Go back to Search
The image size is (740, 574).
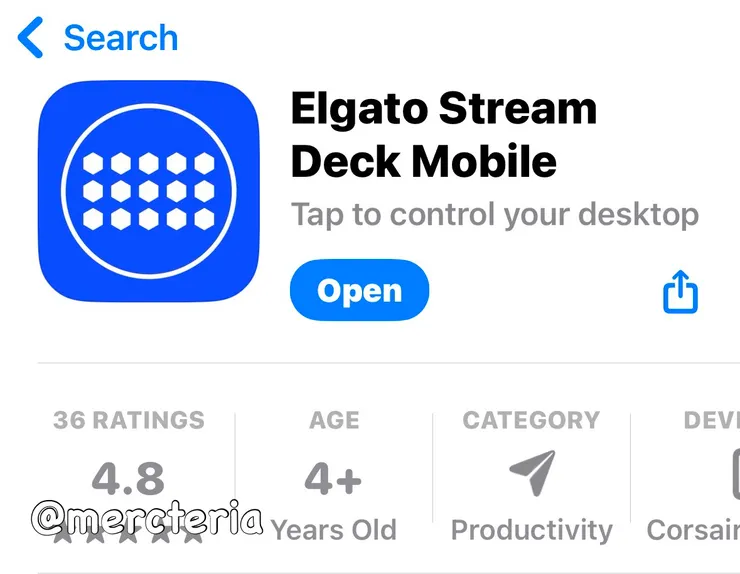click(98, 38)
